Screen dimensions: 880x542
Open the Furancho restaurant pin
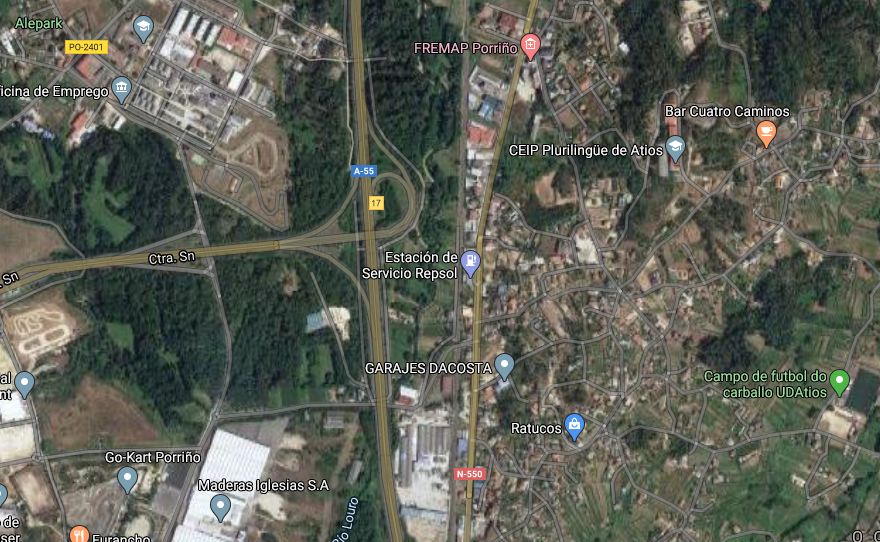coord(80,534)
